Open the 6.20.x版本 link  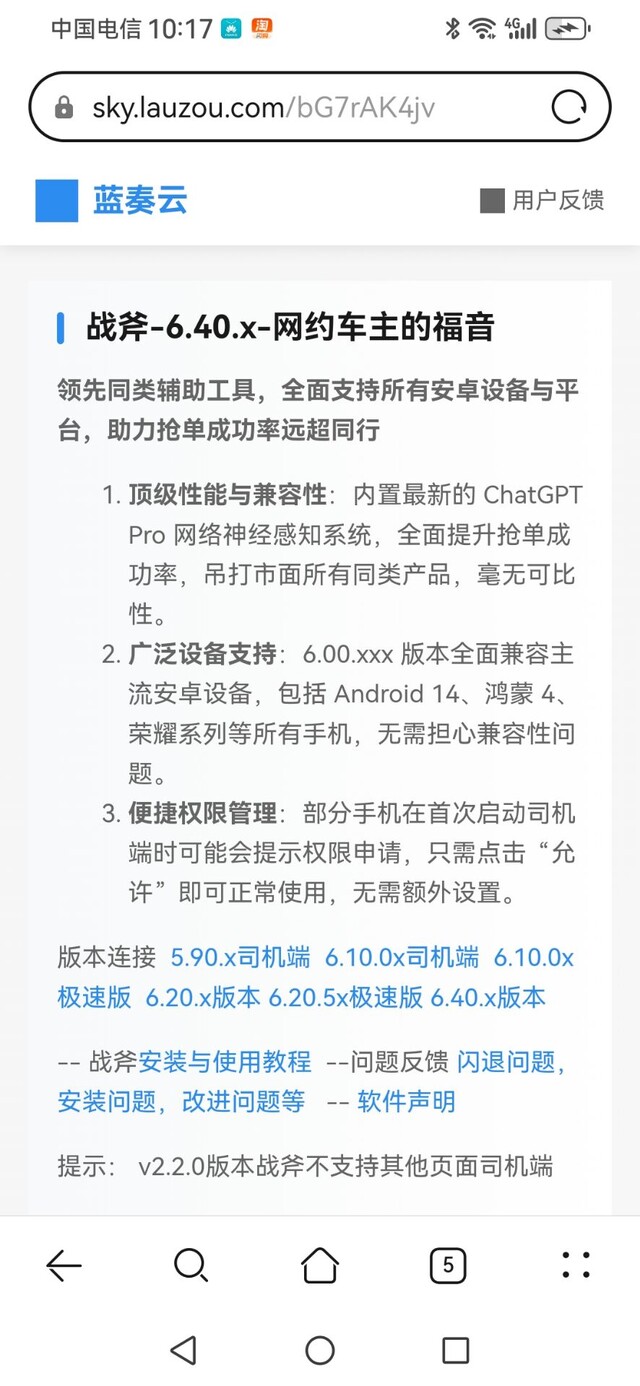(x=203, y=997)
